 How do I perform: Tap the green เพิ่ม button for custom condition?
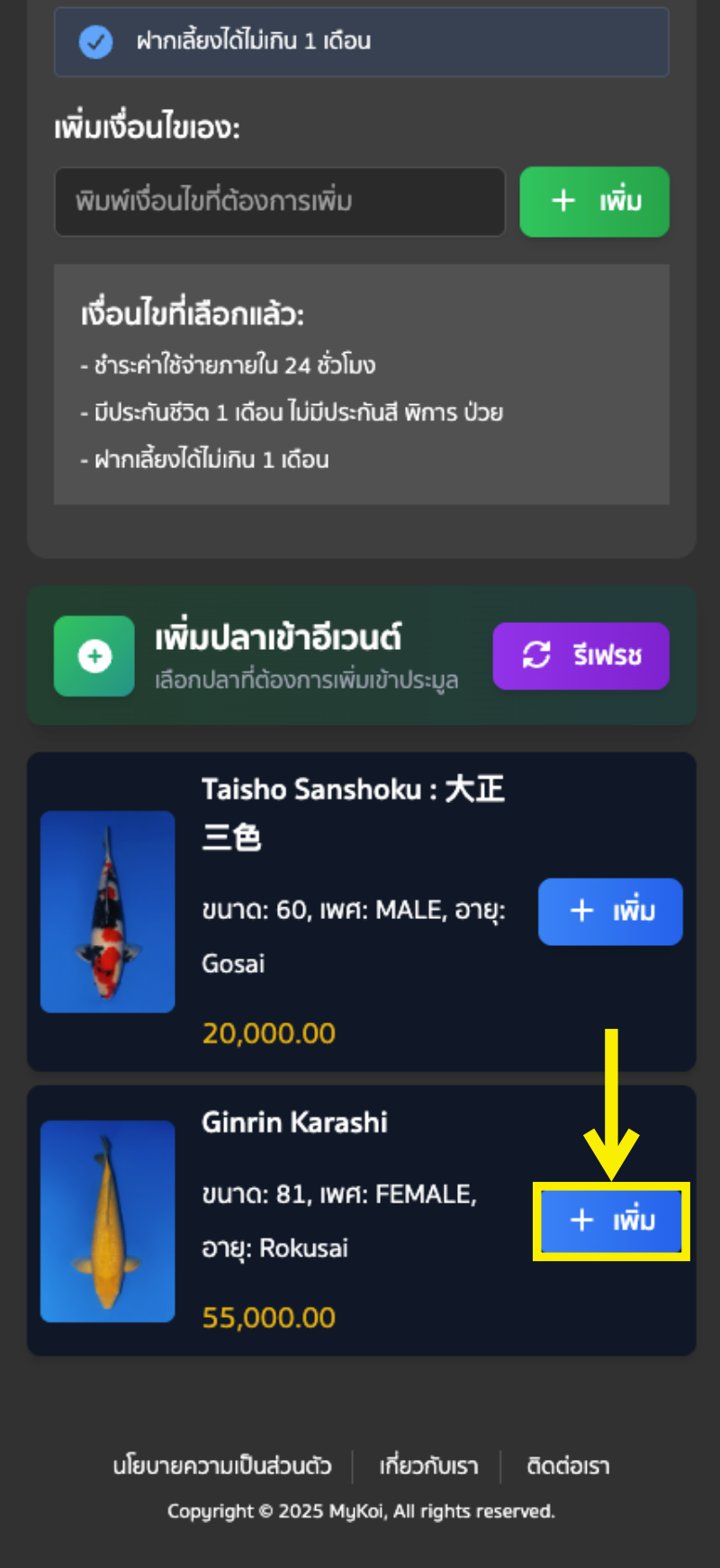pos(594,202)
